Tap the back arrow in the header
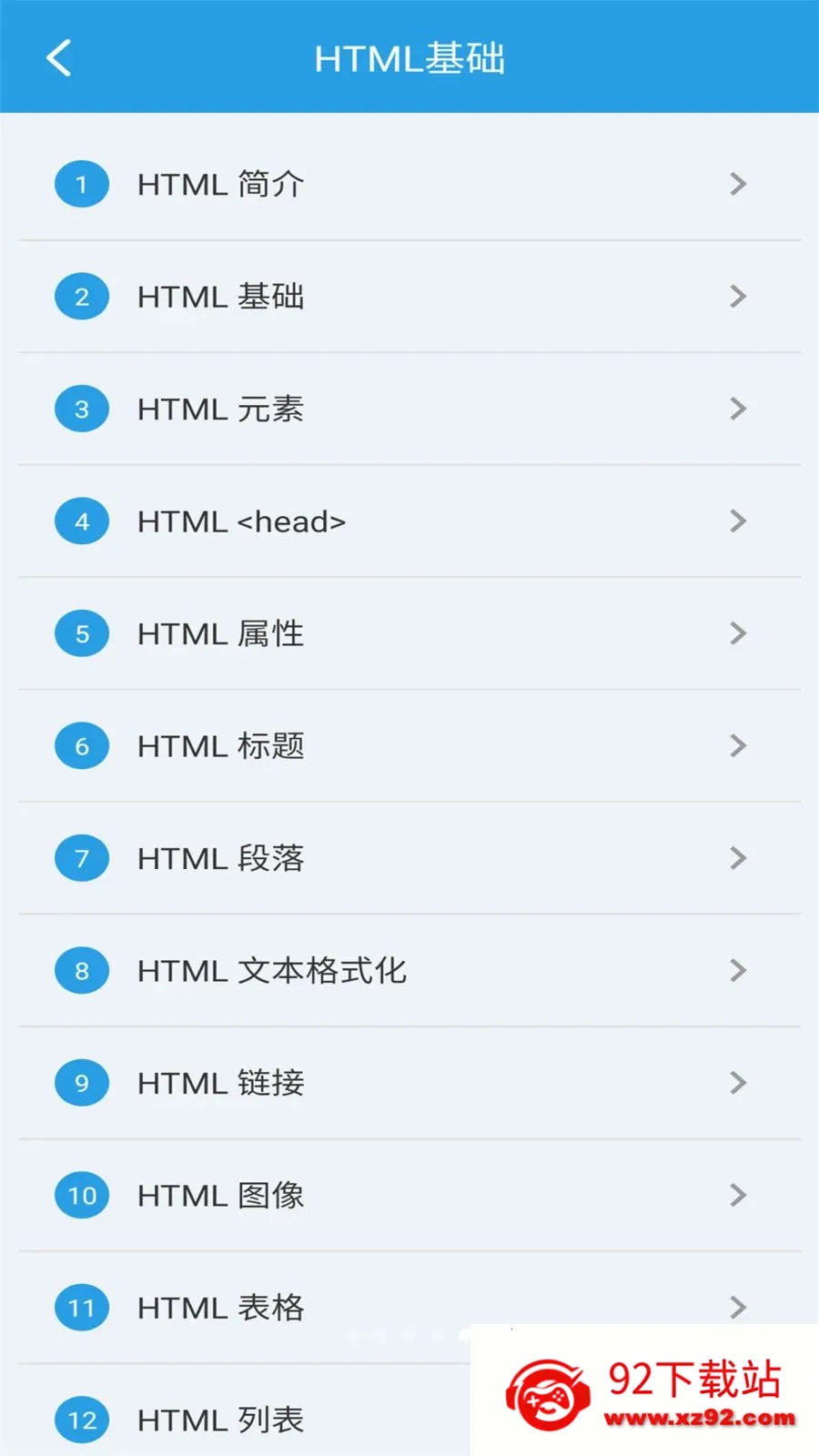Screen dimensions: 819x1456 [58, 57]
